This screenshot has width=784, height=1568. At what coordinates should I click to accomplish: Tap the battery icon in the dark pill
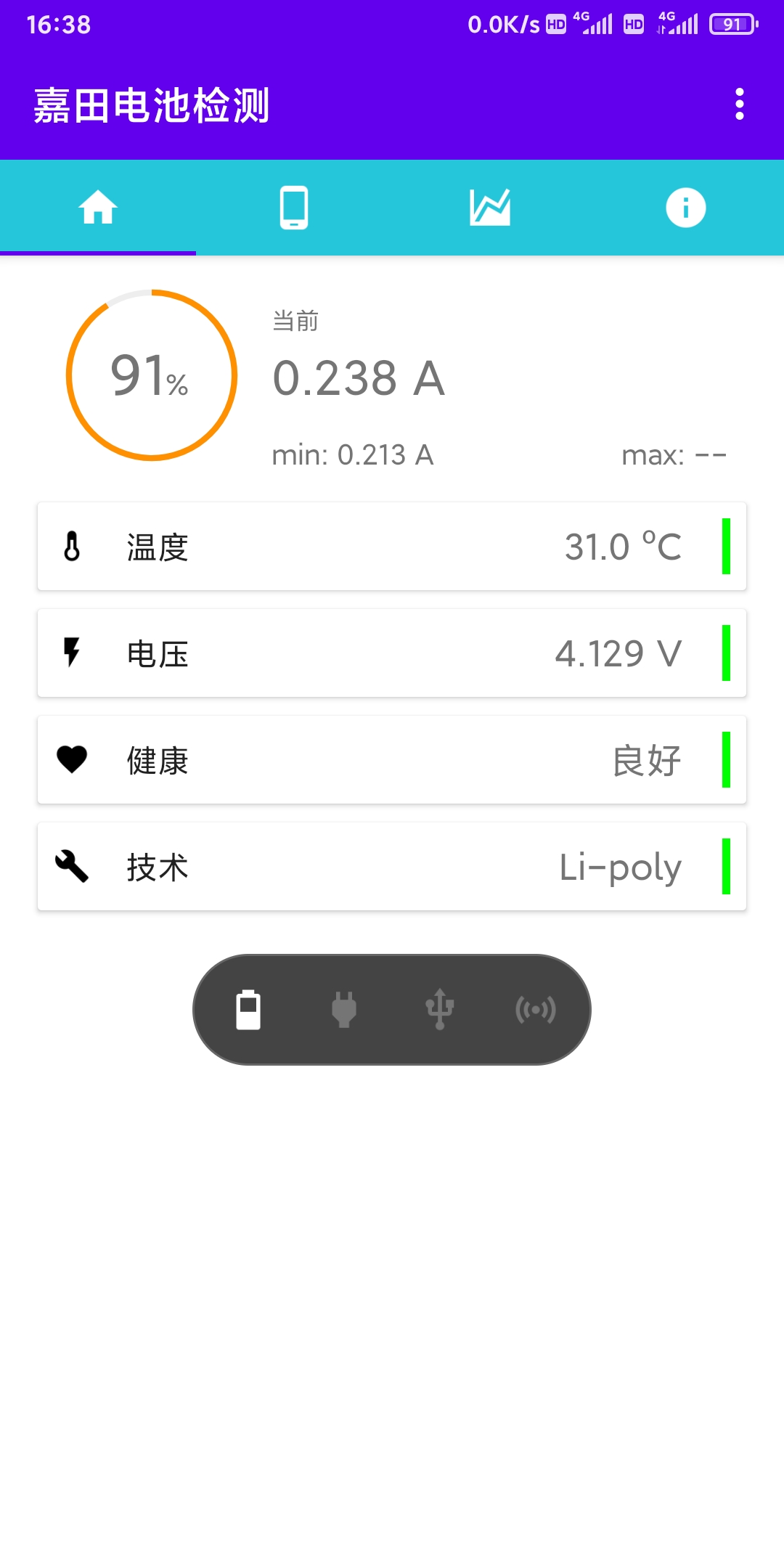tap(248, 1010)
